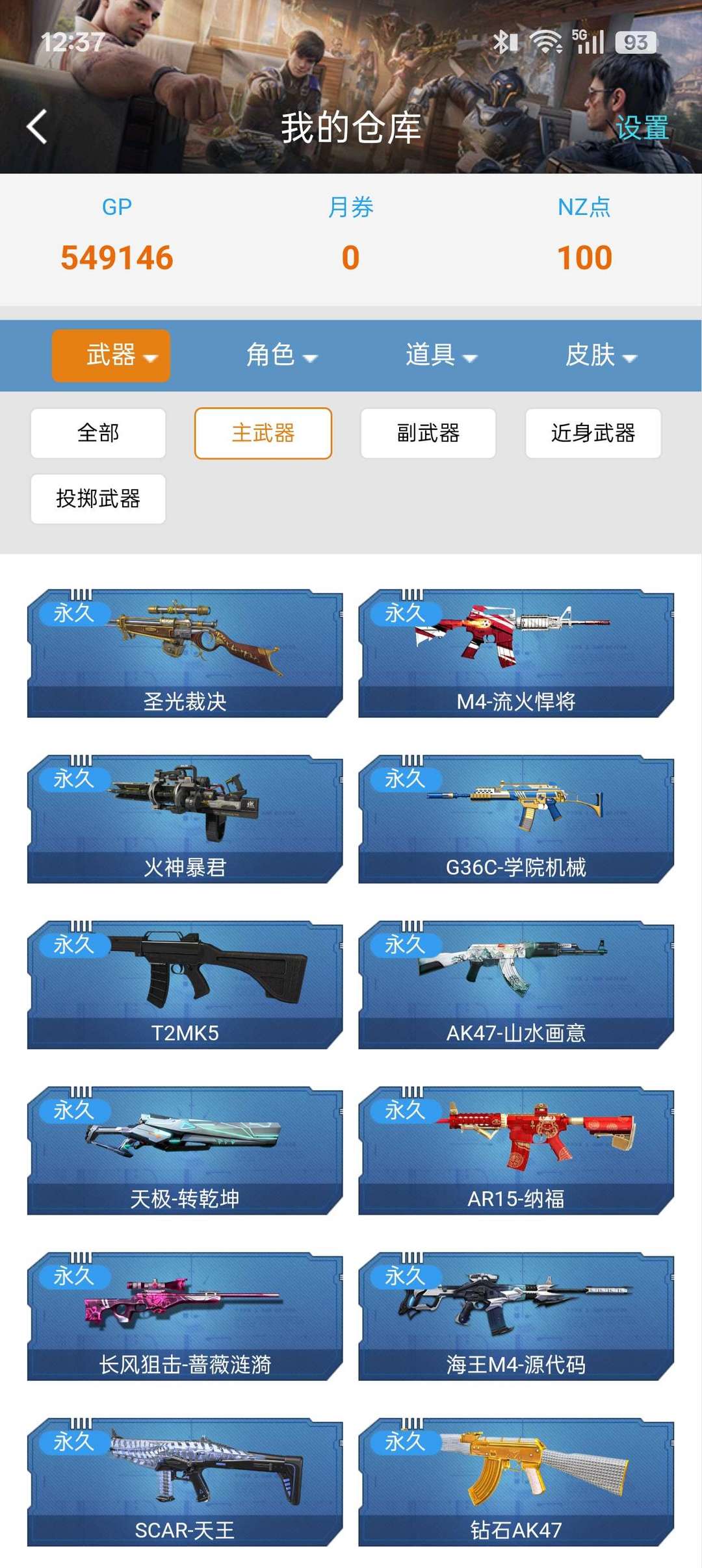Open the AK47-山水画意 card
702x1568 pixels.
coord(516,984)
